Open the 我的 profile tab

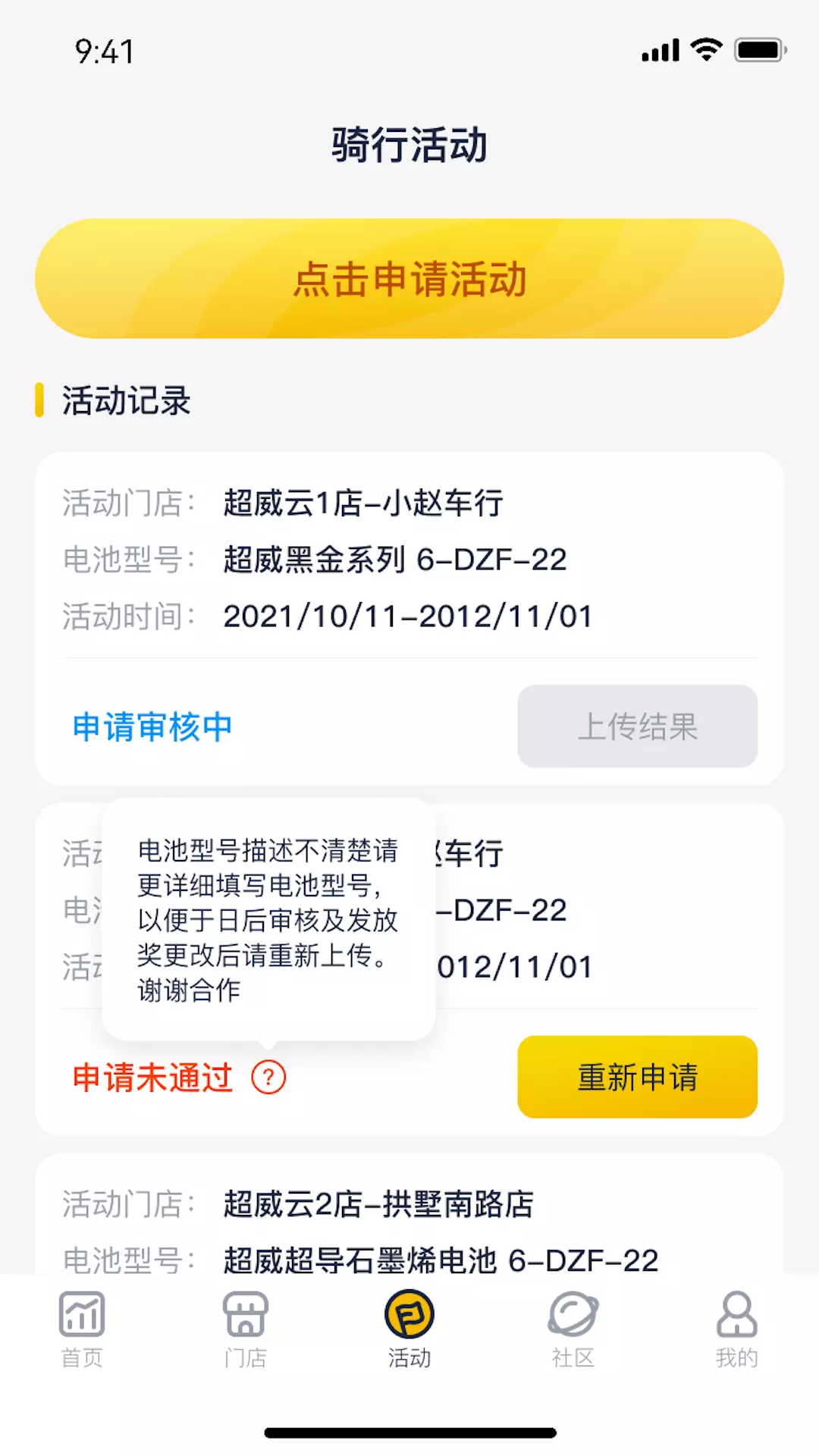coord(737,1330)
